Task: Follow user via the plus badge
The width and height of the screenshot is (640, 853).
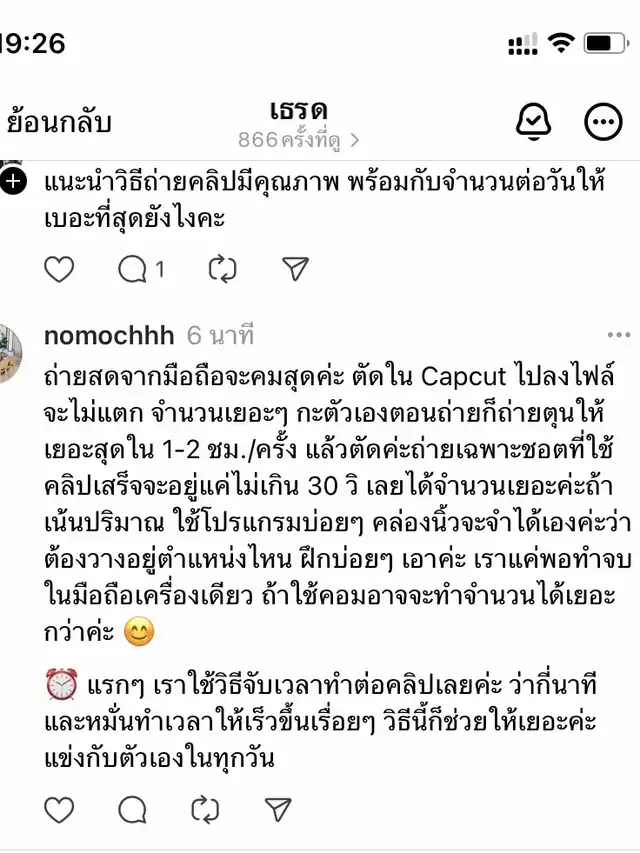Action: coord(12,181)
